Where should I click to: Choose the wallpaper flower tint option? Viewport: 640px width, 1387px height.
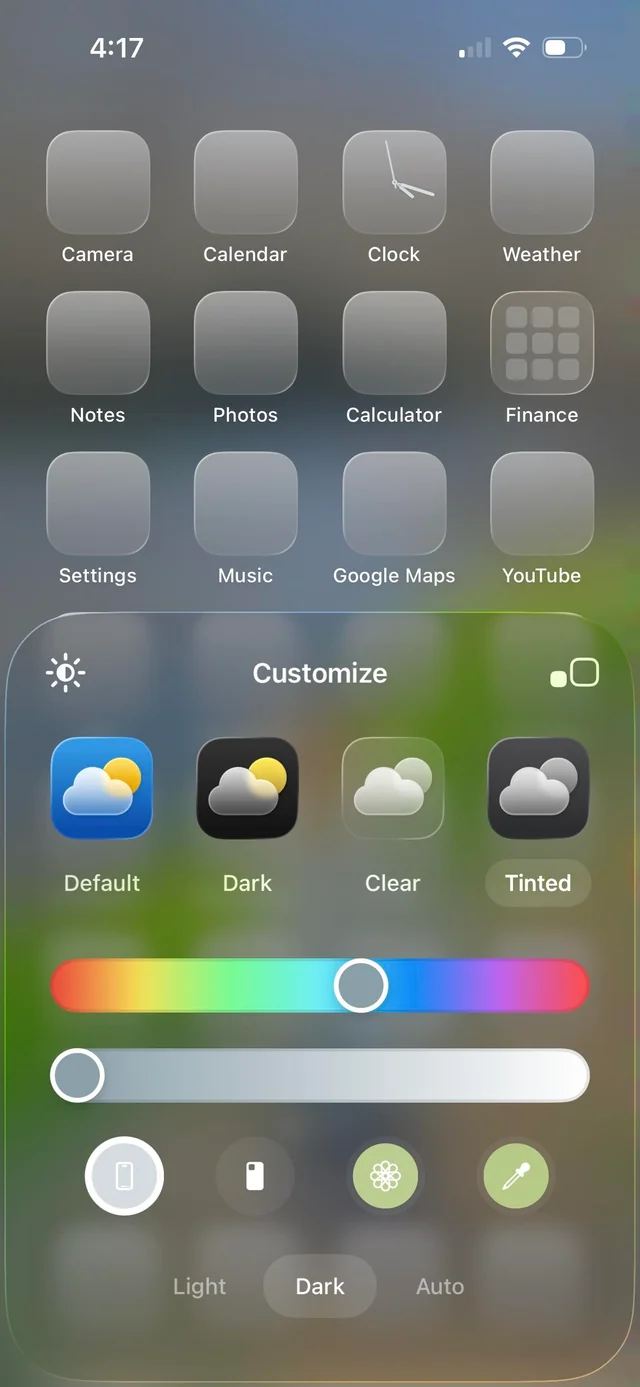(385, 1176)
